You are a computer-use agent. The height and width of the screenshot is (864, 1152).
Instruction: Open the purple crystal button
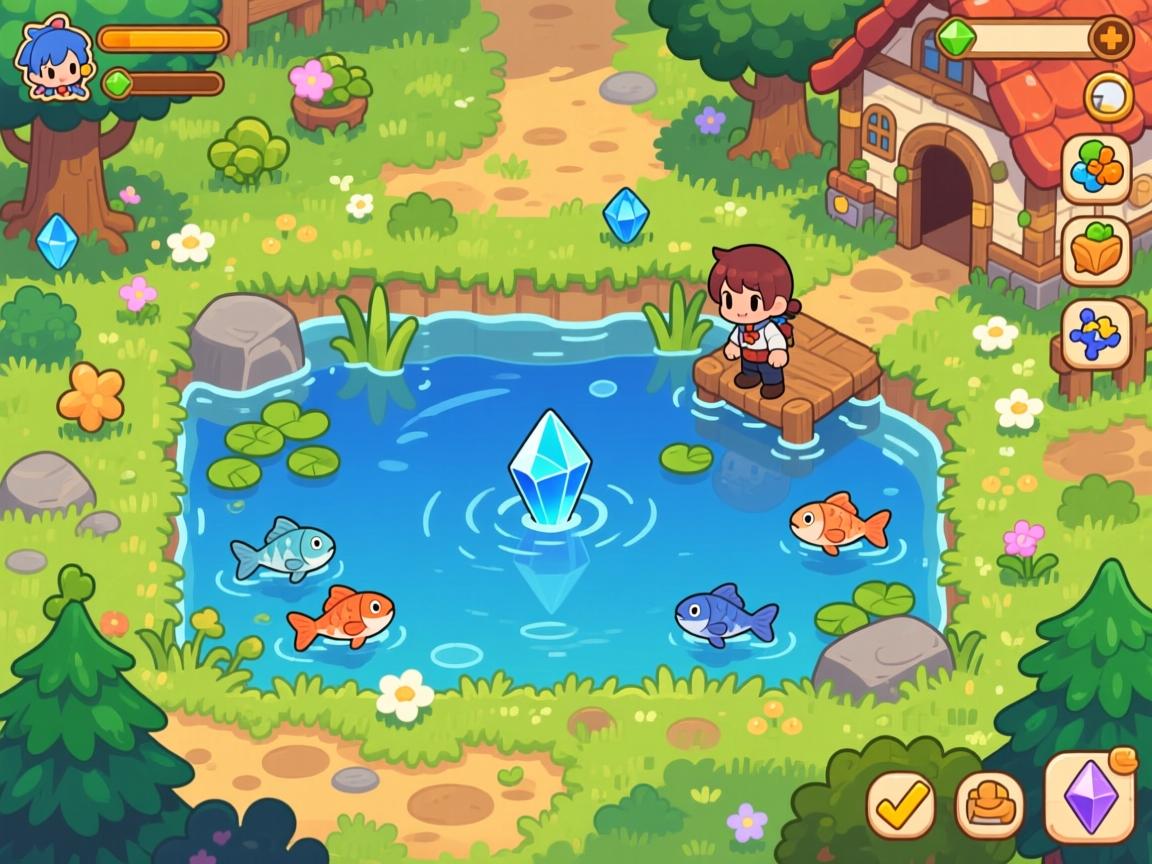[1090, 796]
